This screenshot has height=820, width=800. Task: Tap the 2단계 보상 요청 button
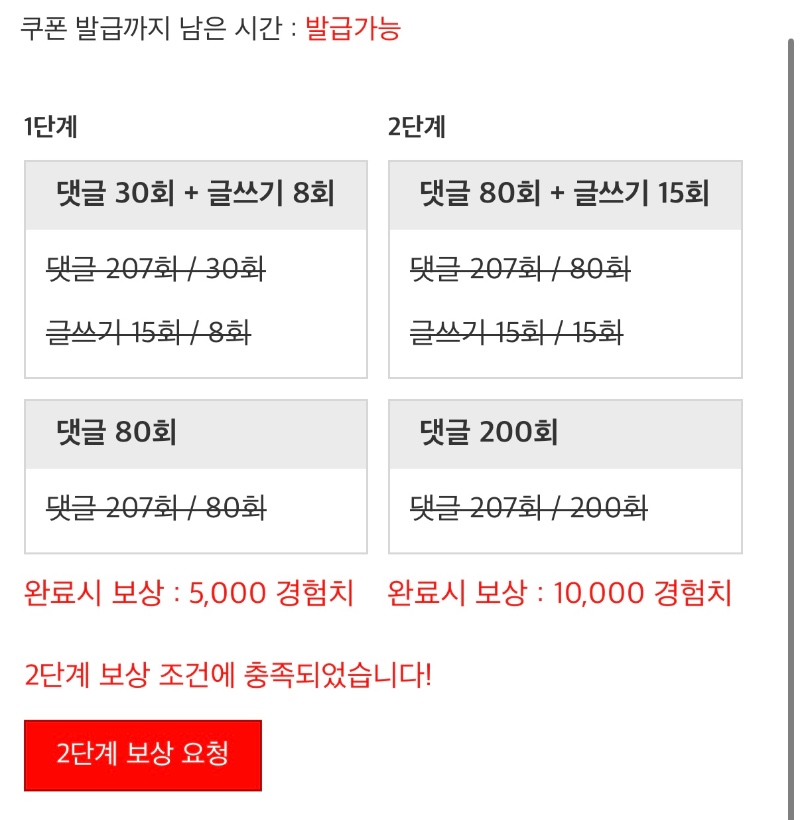click(143, 755)
